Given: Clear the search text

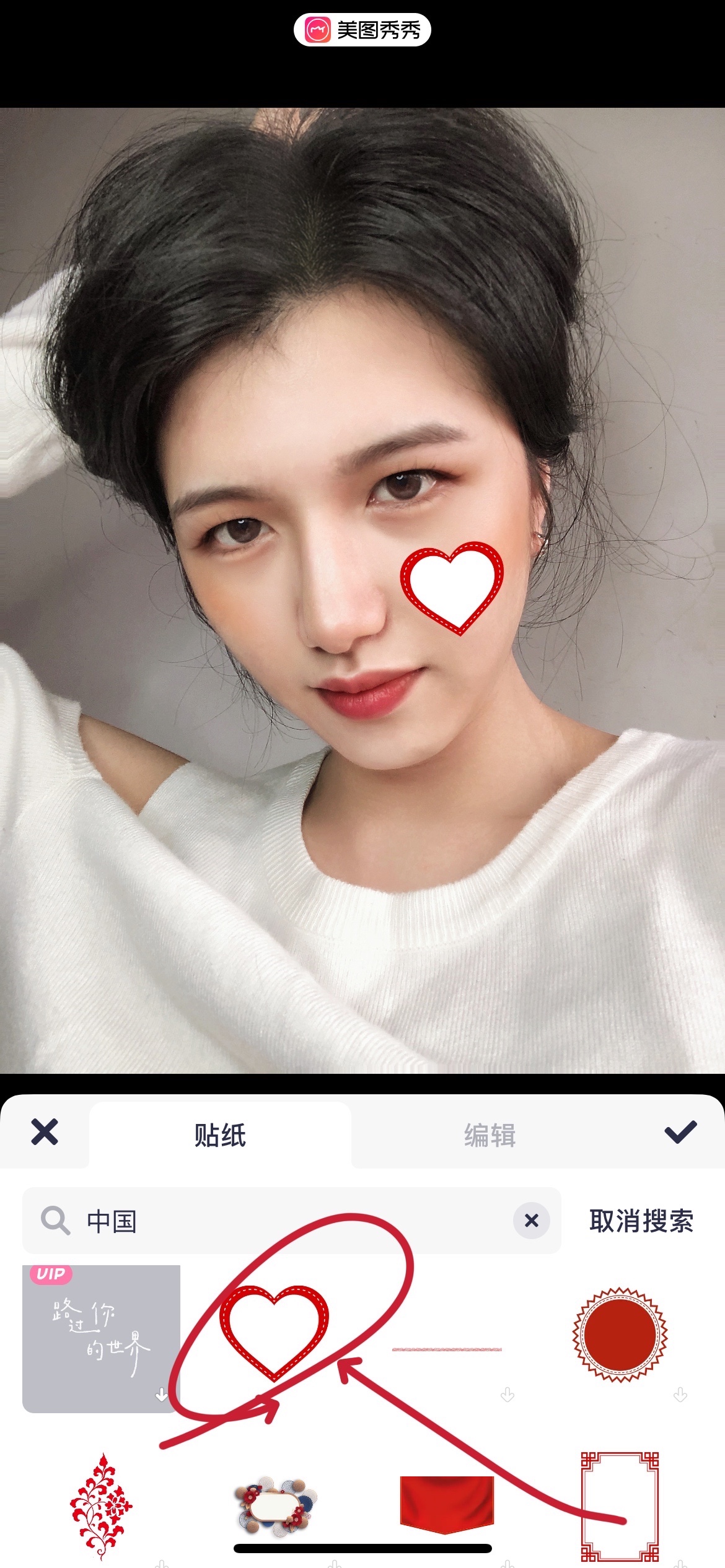Looking at the screenshot, I should [x=531, y=1221].
